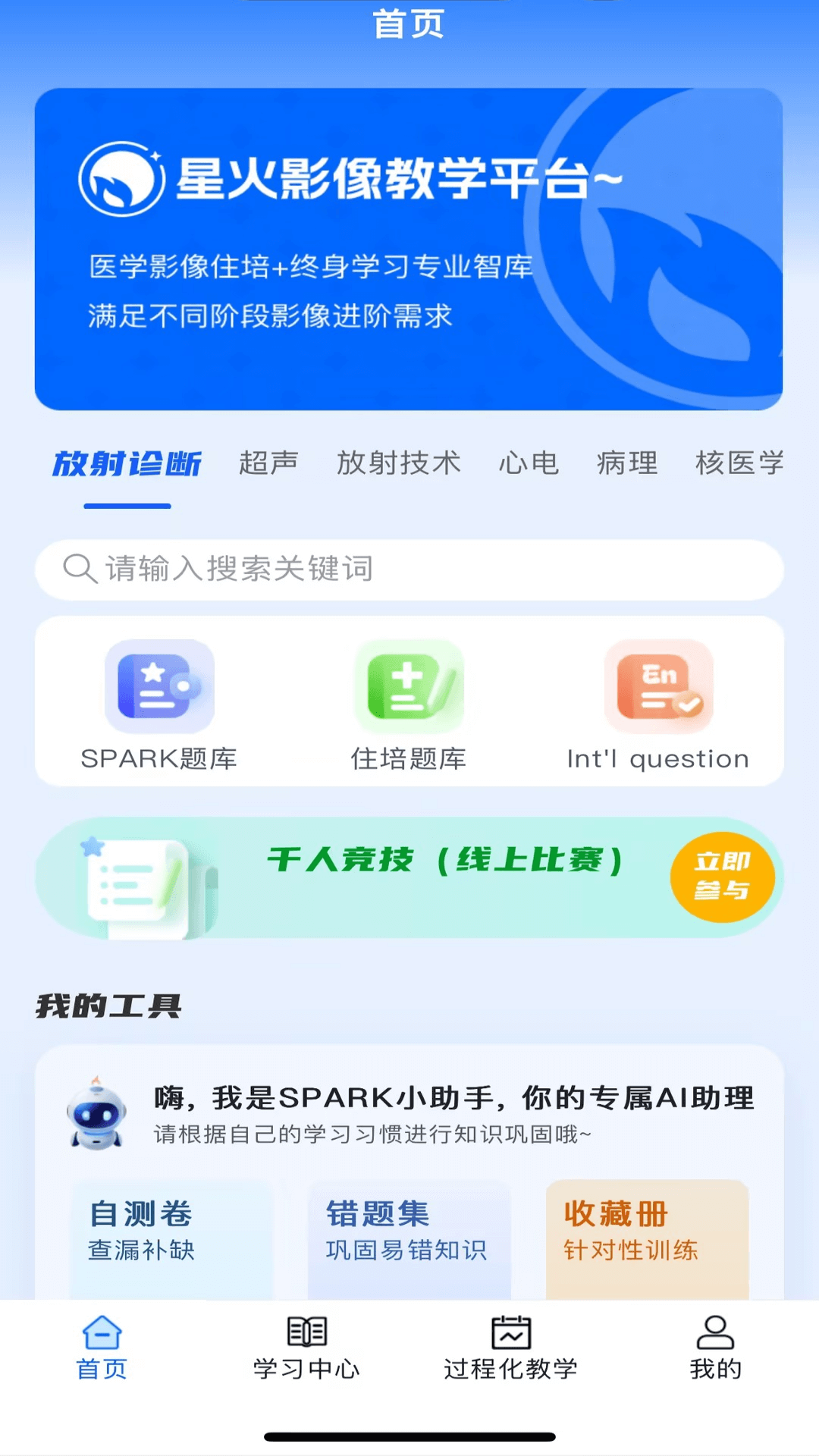
Task: Switch to the 病理 tab
Action: click(627, 463)
